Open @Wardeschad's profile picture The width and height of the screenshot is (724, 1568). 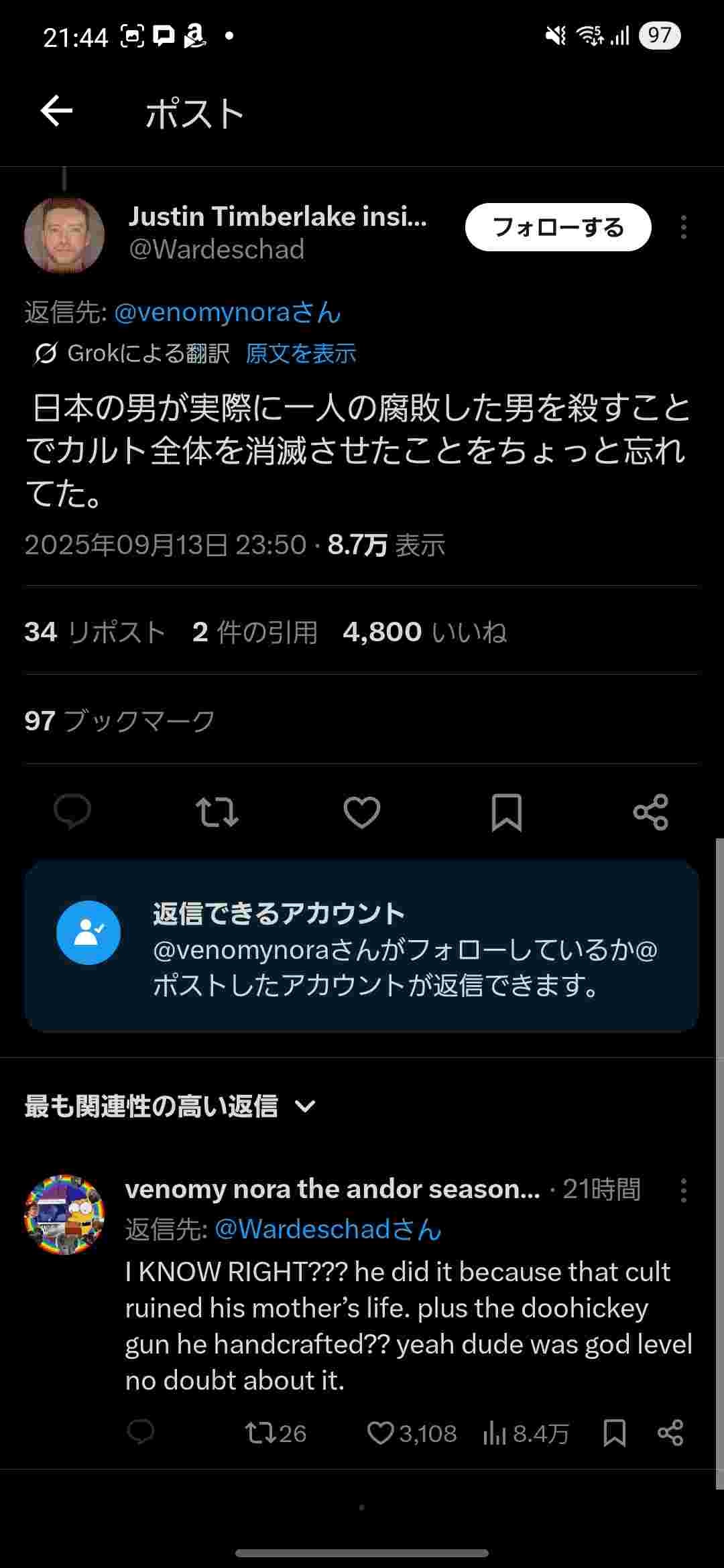pyautogui.click(x=64, y=235)
